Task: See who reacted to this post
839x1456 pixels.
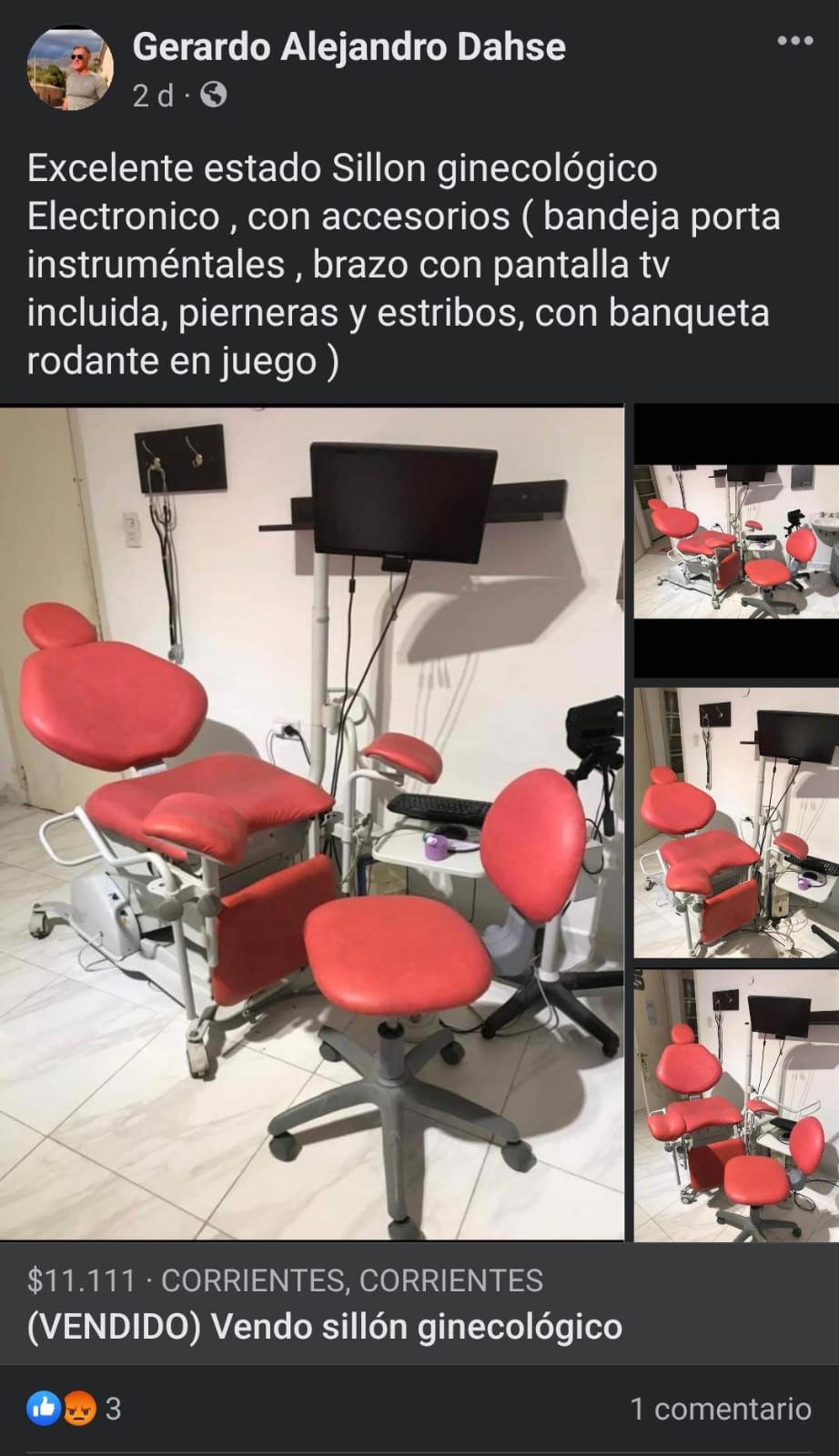Action: click(x=75, y=1409)
